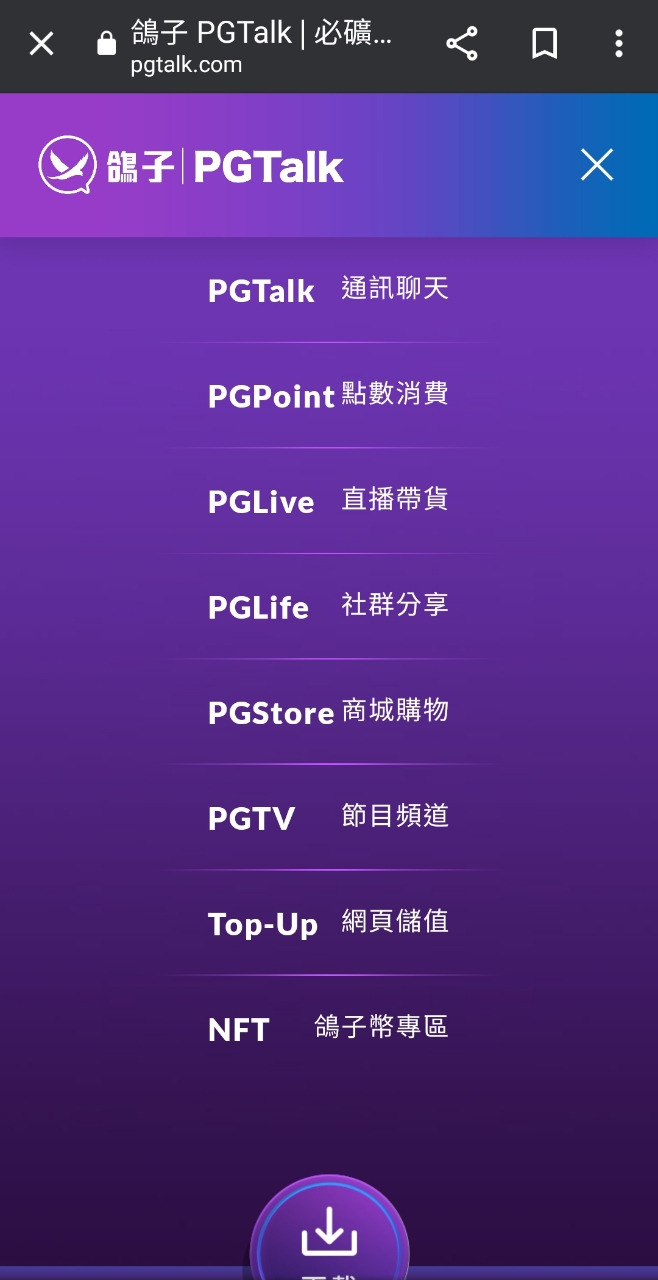
Task: Open PGLife 社群分享 section
Action: click(328, 607)
